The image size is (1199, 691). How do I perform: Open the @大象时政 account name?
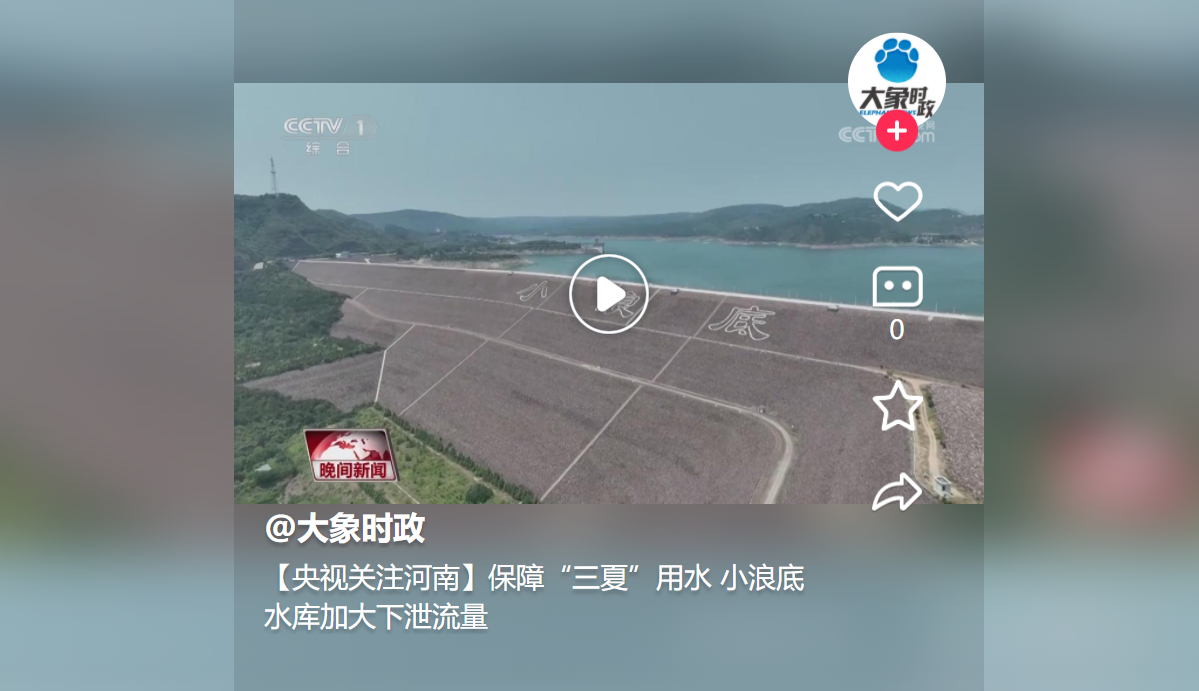[x=345, y=529]
